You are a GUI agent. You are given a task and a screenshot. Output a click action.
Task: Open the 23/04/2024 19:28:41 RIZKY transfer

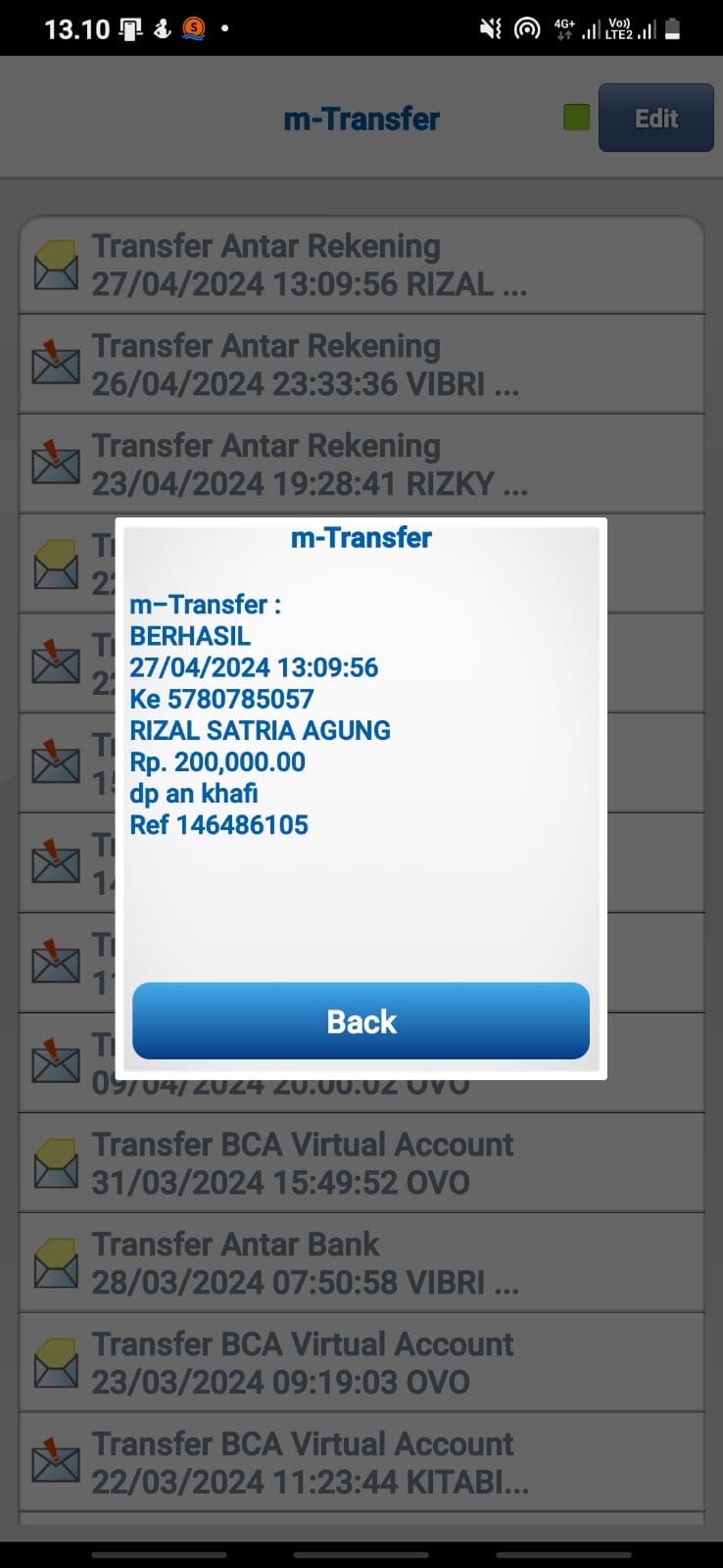361,465
